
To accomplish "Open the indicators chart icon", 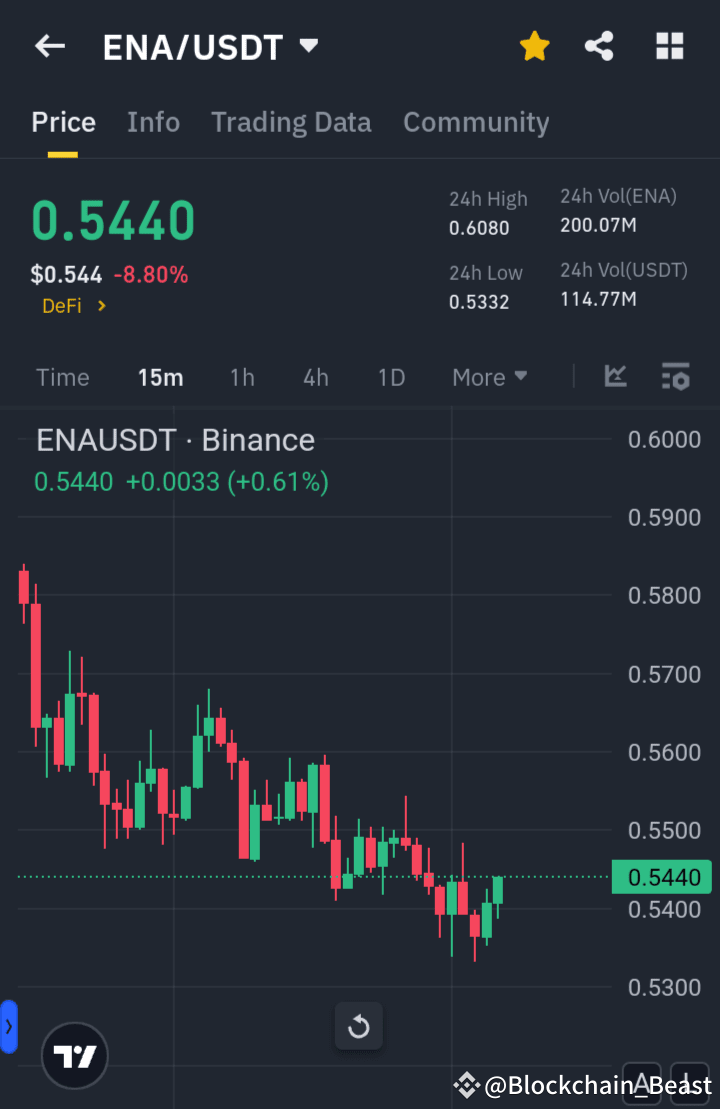I will 615,377.
